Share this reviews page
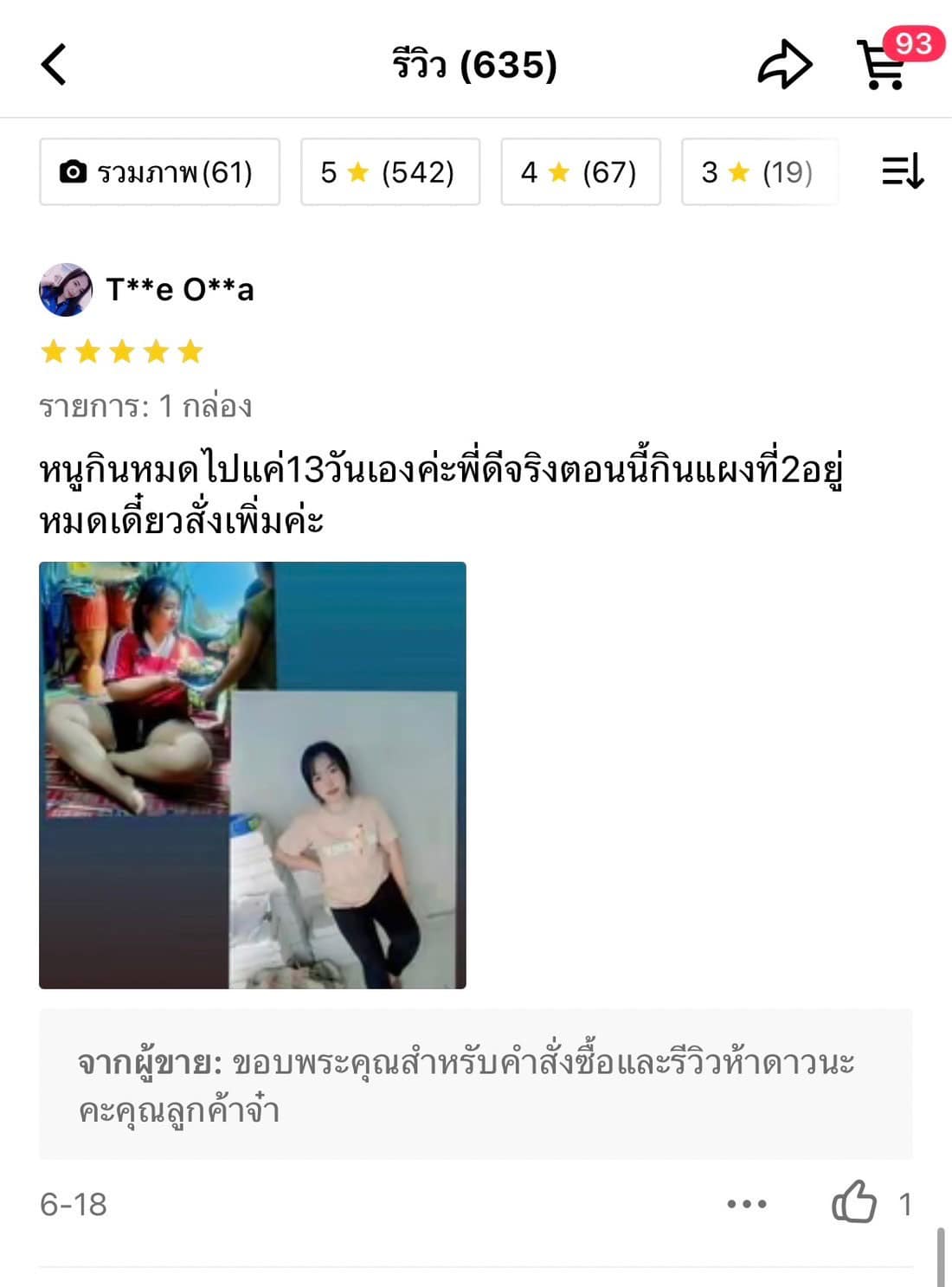Image resolution: width=952 pixels, height=1287 pixels. [x=784, y=65]
